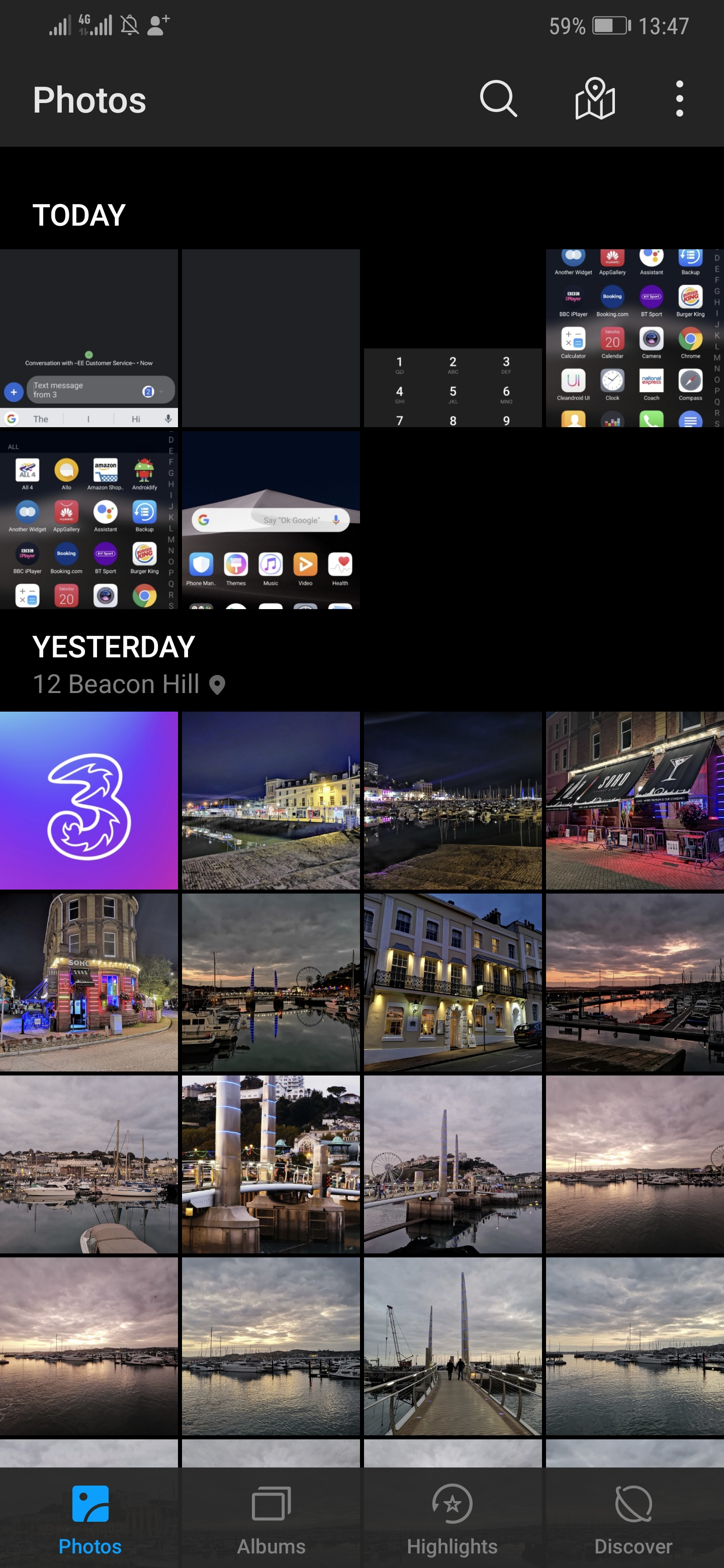The width and height of the screenshot is (724, 1568).
Task: Open the Say Ok Google home screenshot
Action: click(x=271, y=520)
